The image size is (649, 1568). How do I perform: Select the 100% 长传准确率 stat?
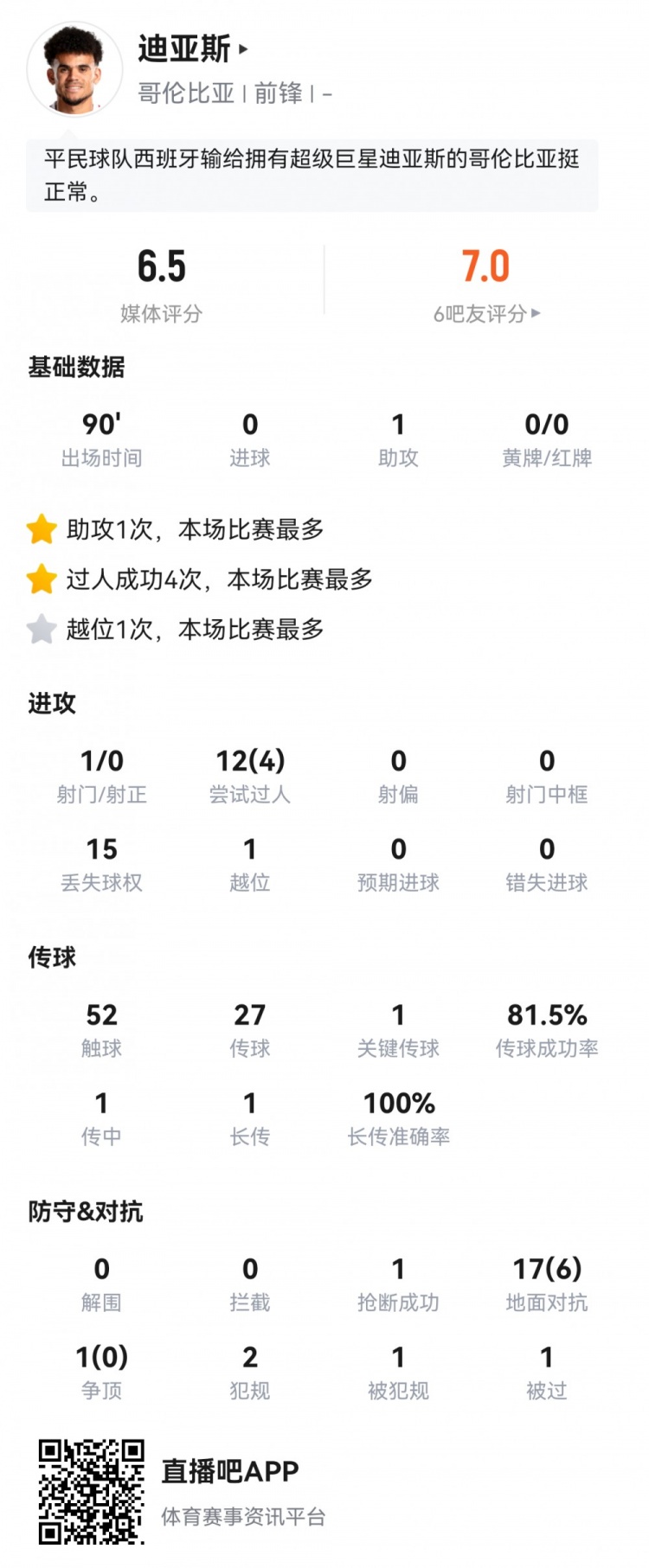point(398,1116)
